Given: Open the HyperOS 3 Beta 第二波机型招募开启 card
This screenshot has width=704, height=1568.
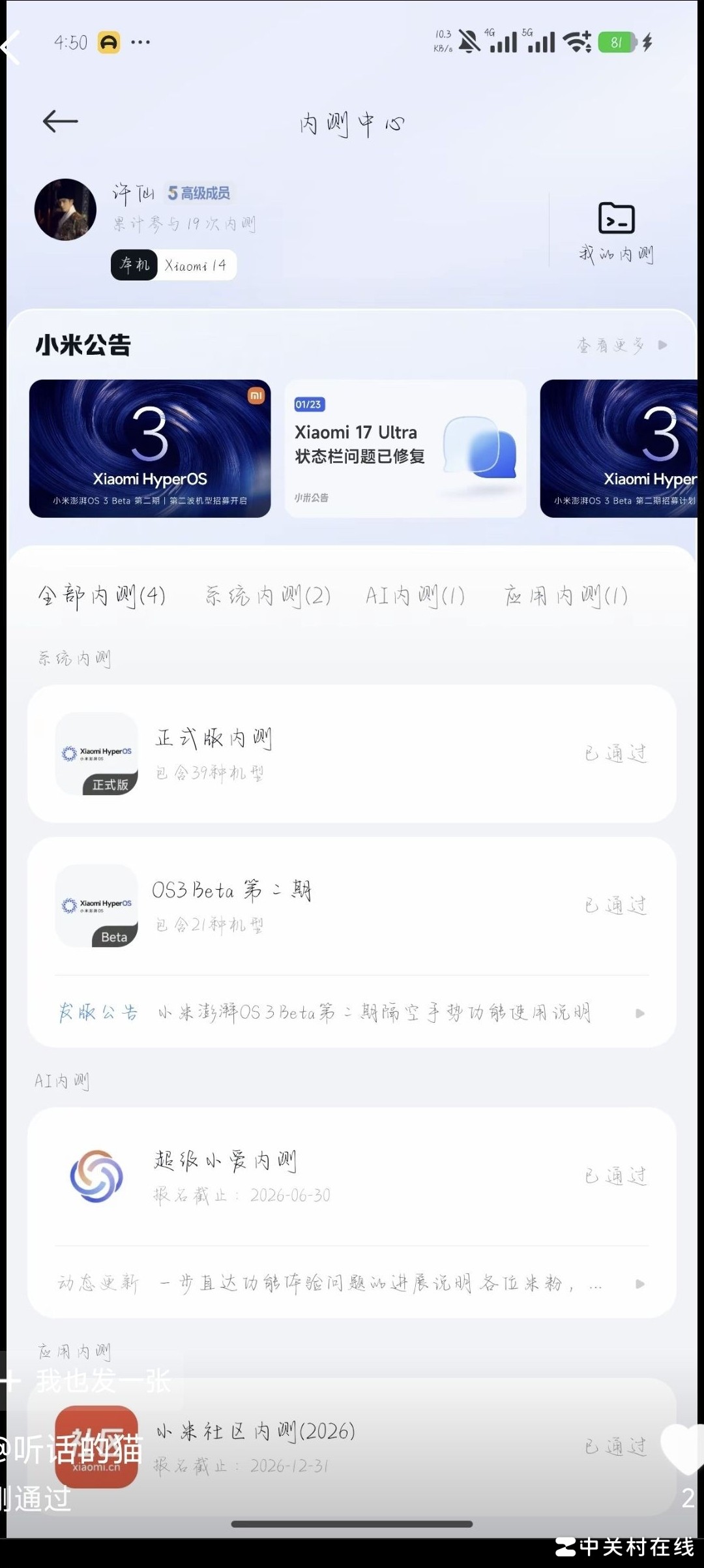Looking at the screenshot, I should point(150,449).
